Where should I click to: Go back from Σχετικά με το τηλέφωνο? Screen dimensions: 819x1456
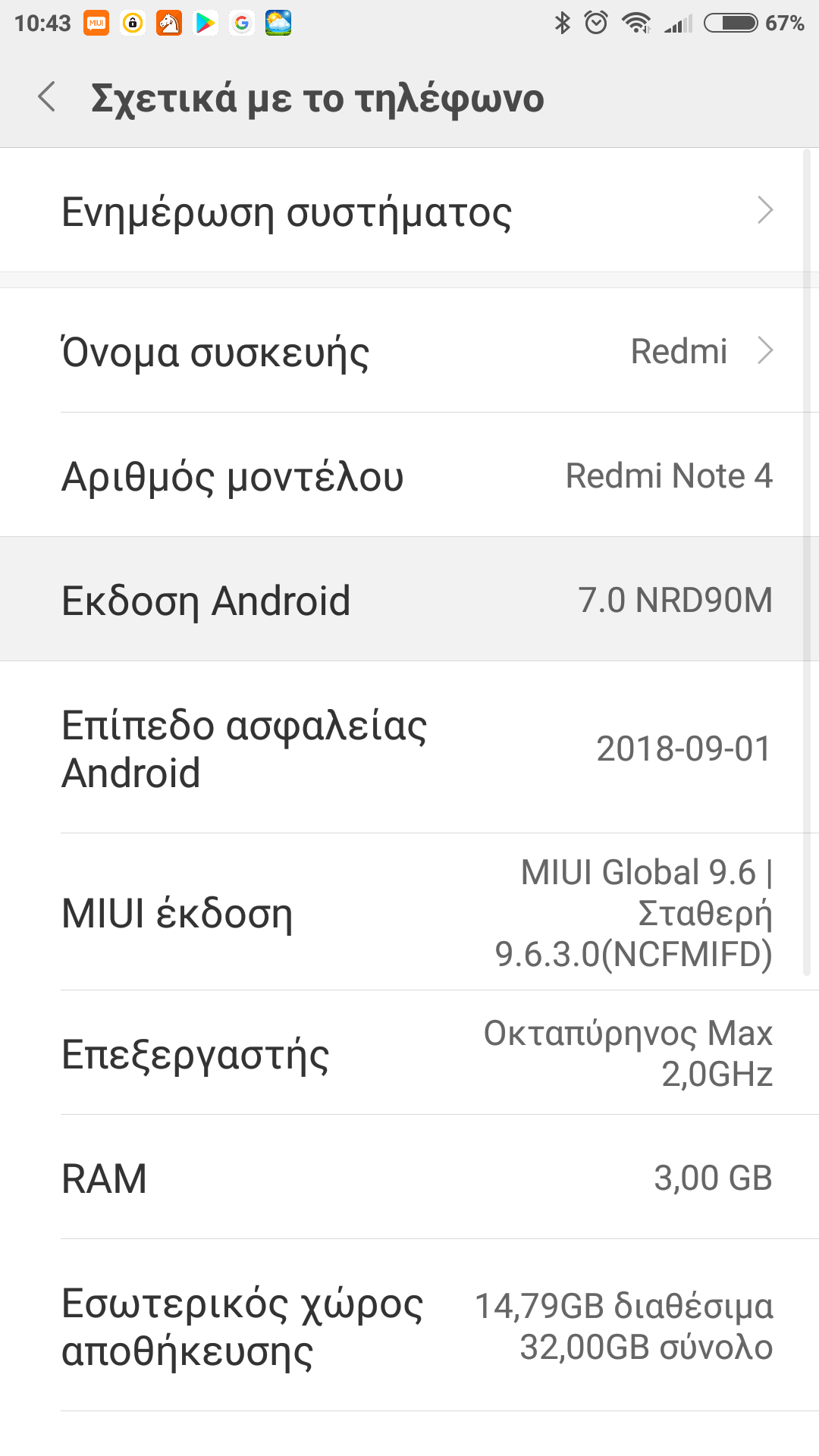point(47,97)
